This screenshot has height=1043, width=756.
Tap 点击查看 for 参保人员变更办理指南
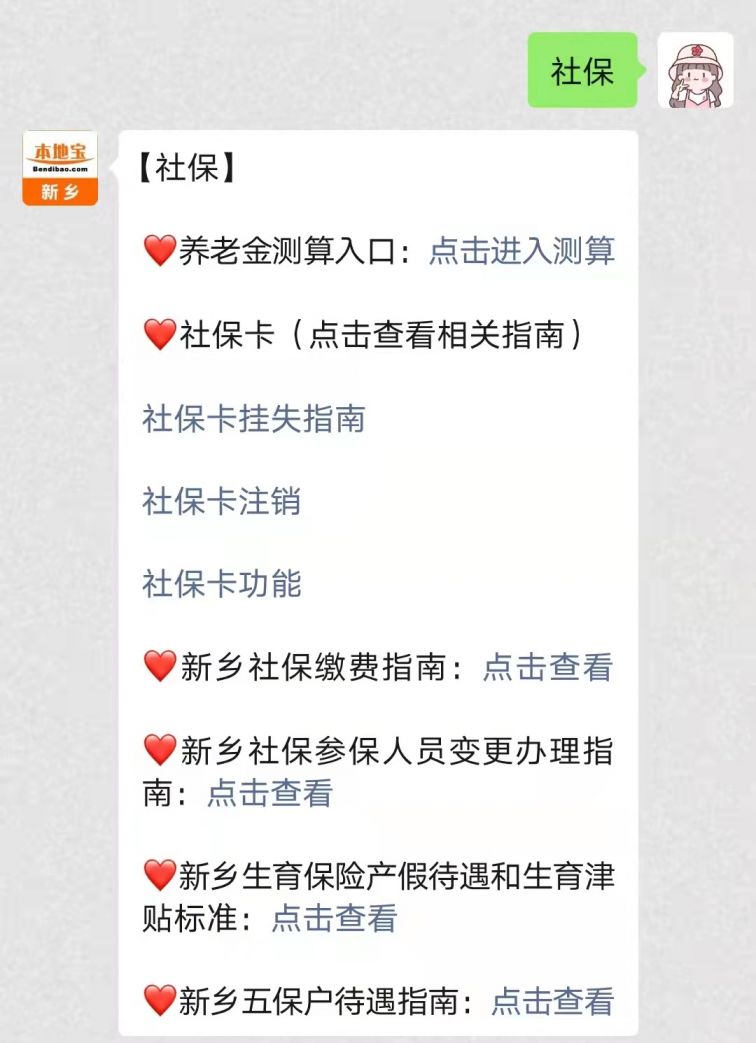pyautogui.click(x=269, y=793)
